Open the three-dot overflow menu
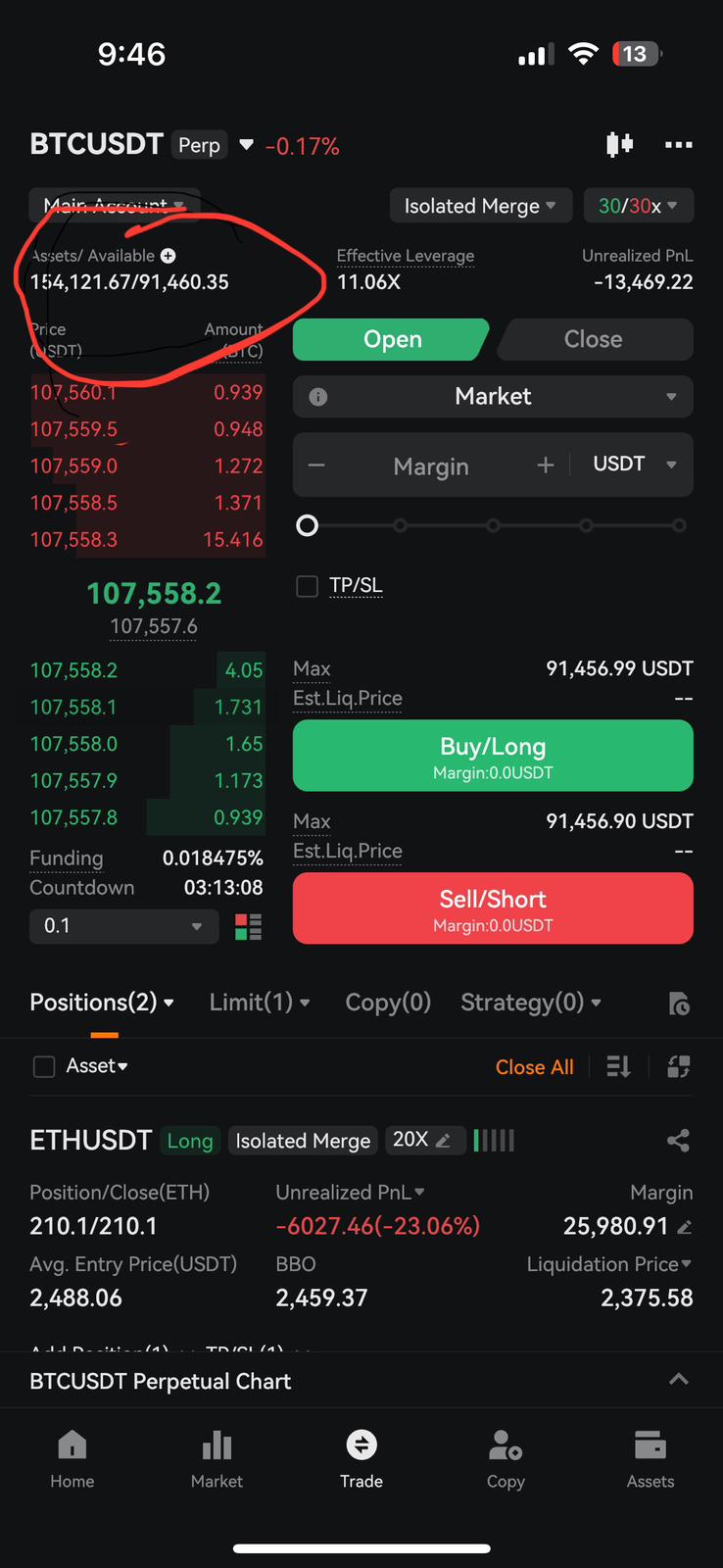Viewport: 723px width, 1568px height. pos(678,145)
